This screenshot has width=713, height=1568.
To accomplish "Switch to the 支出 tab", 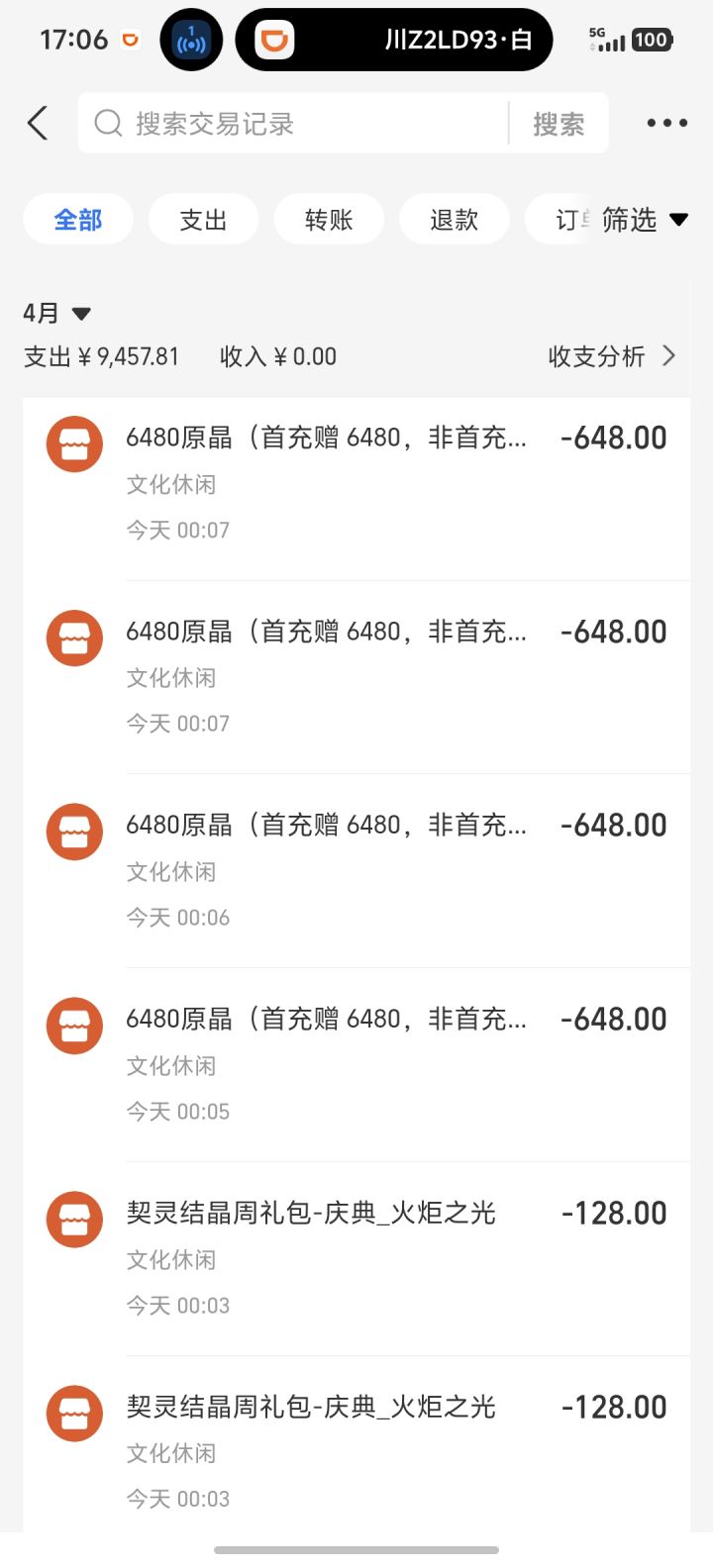I will pyautogui.click(x=203, y=220).
